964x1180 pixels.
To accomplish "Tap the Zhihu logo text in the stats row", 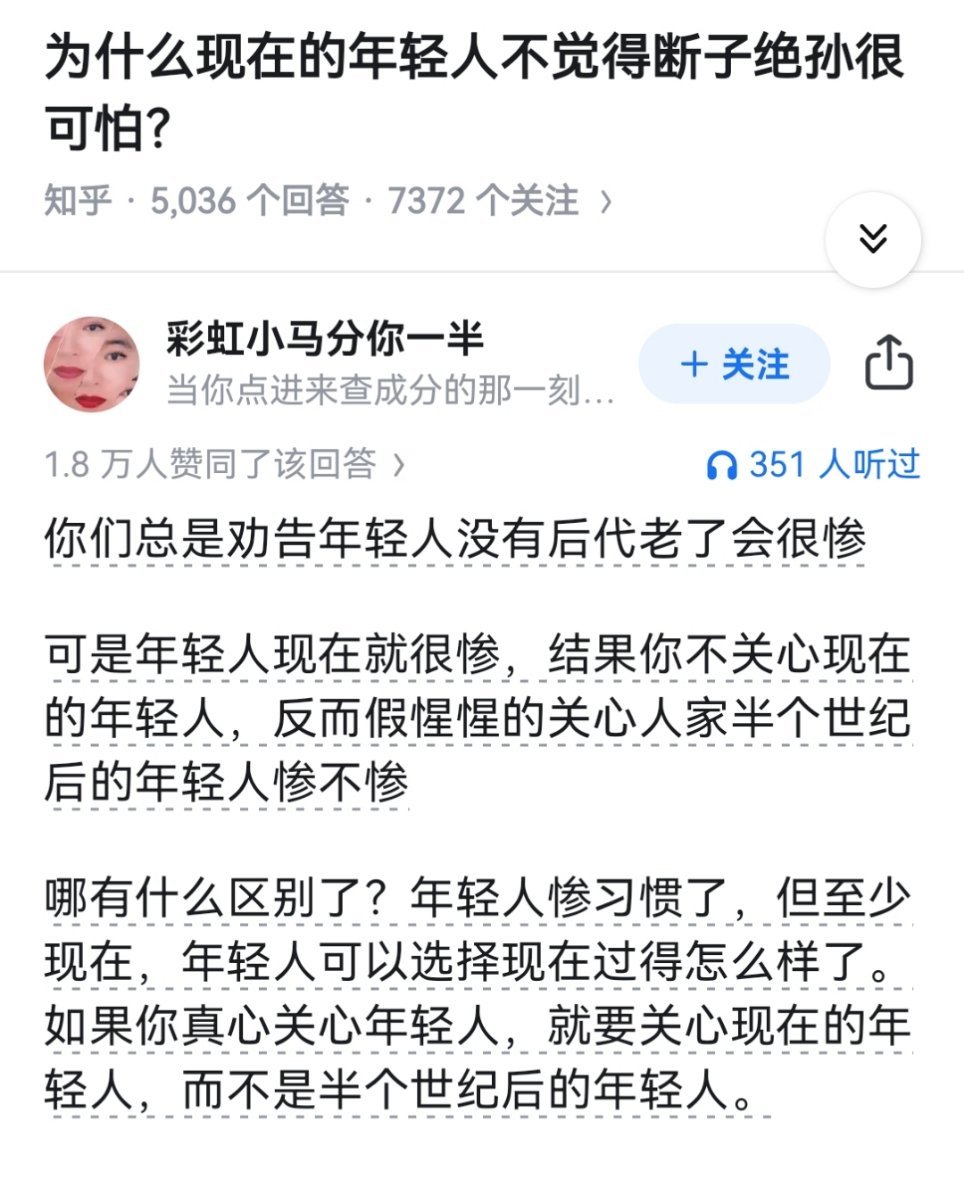I will click(x=76, y=201).
